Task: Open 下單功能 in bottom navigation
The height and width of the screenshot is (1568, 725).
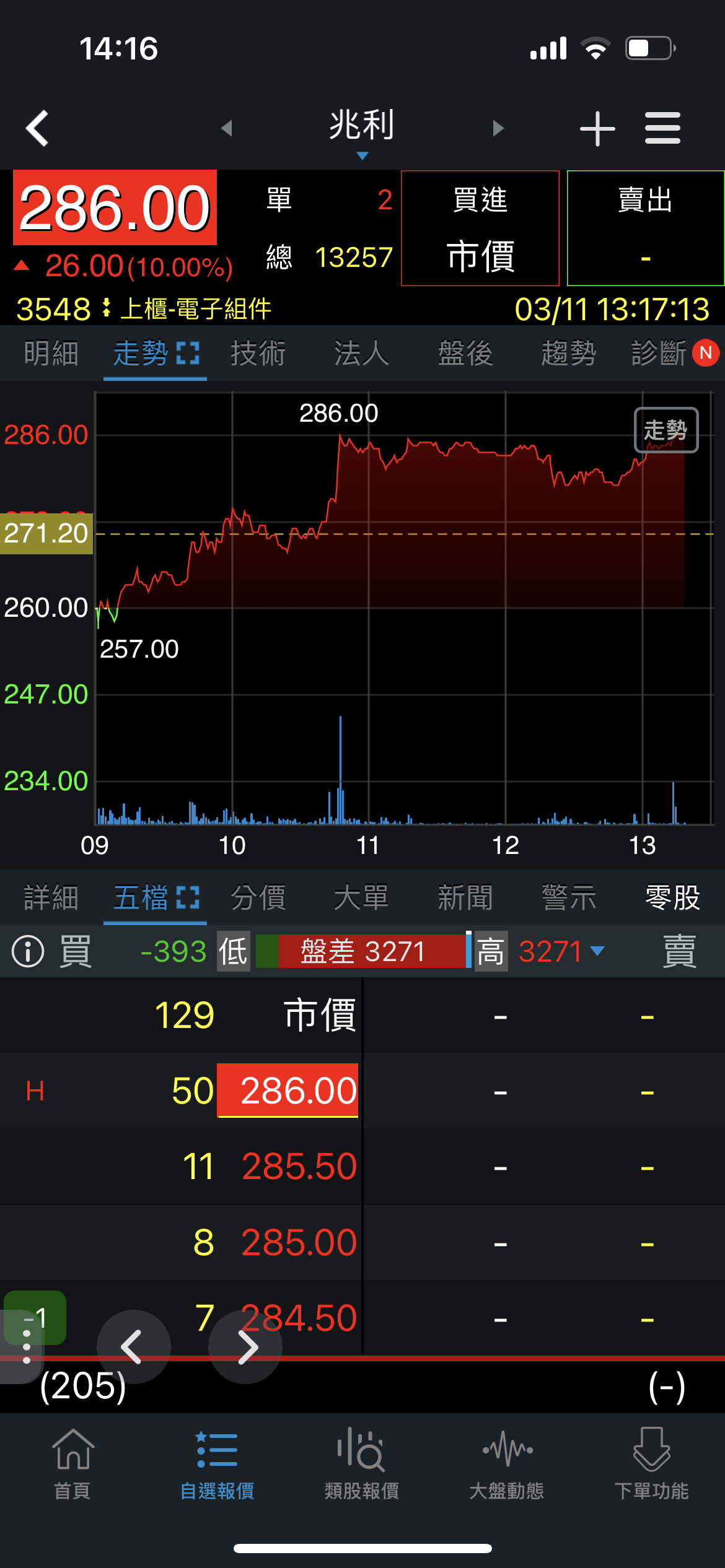Action: [x=651, y=1464]
